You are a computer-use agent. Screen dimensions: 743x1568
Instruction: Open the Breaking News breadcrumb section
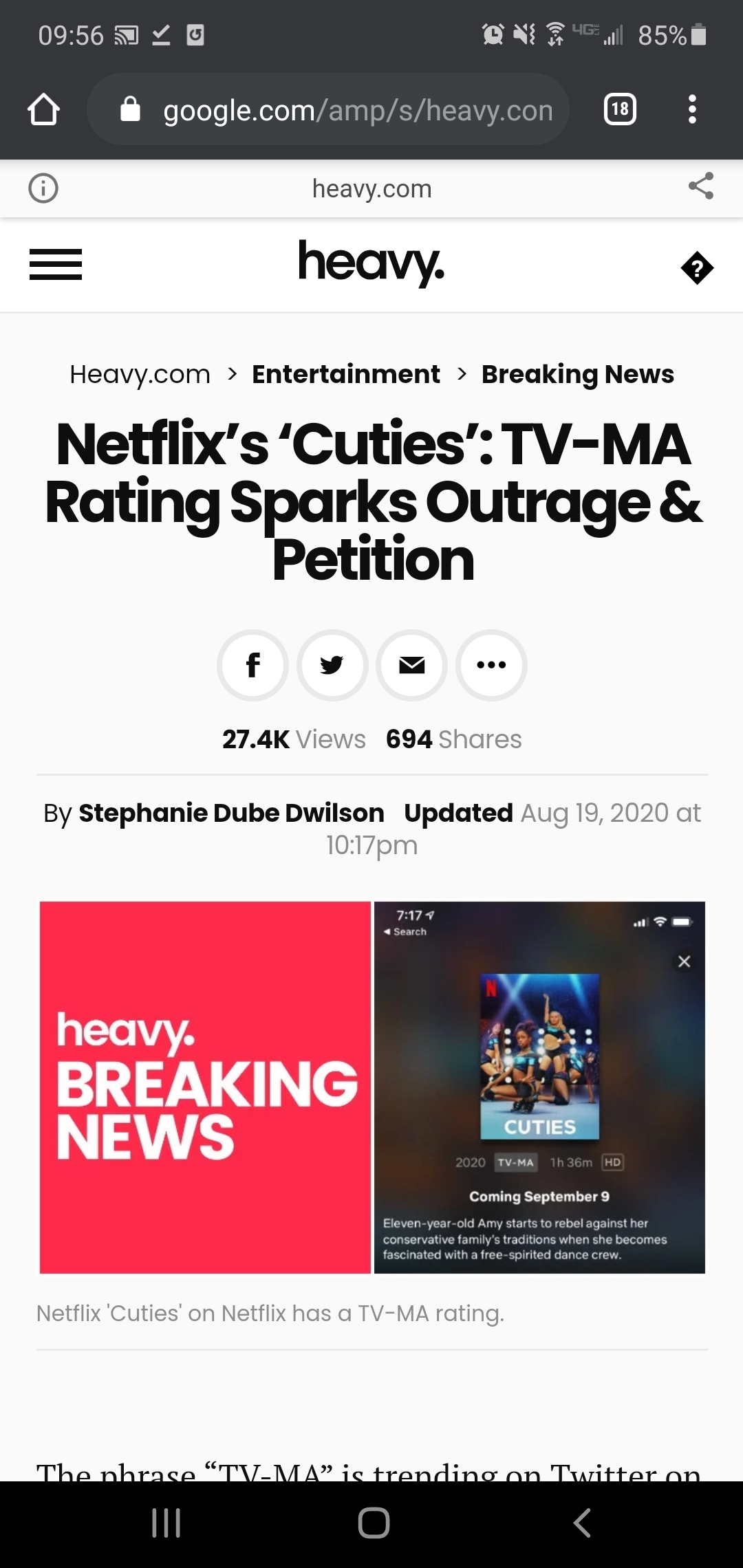577,374
